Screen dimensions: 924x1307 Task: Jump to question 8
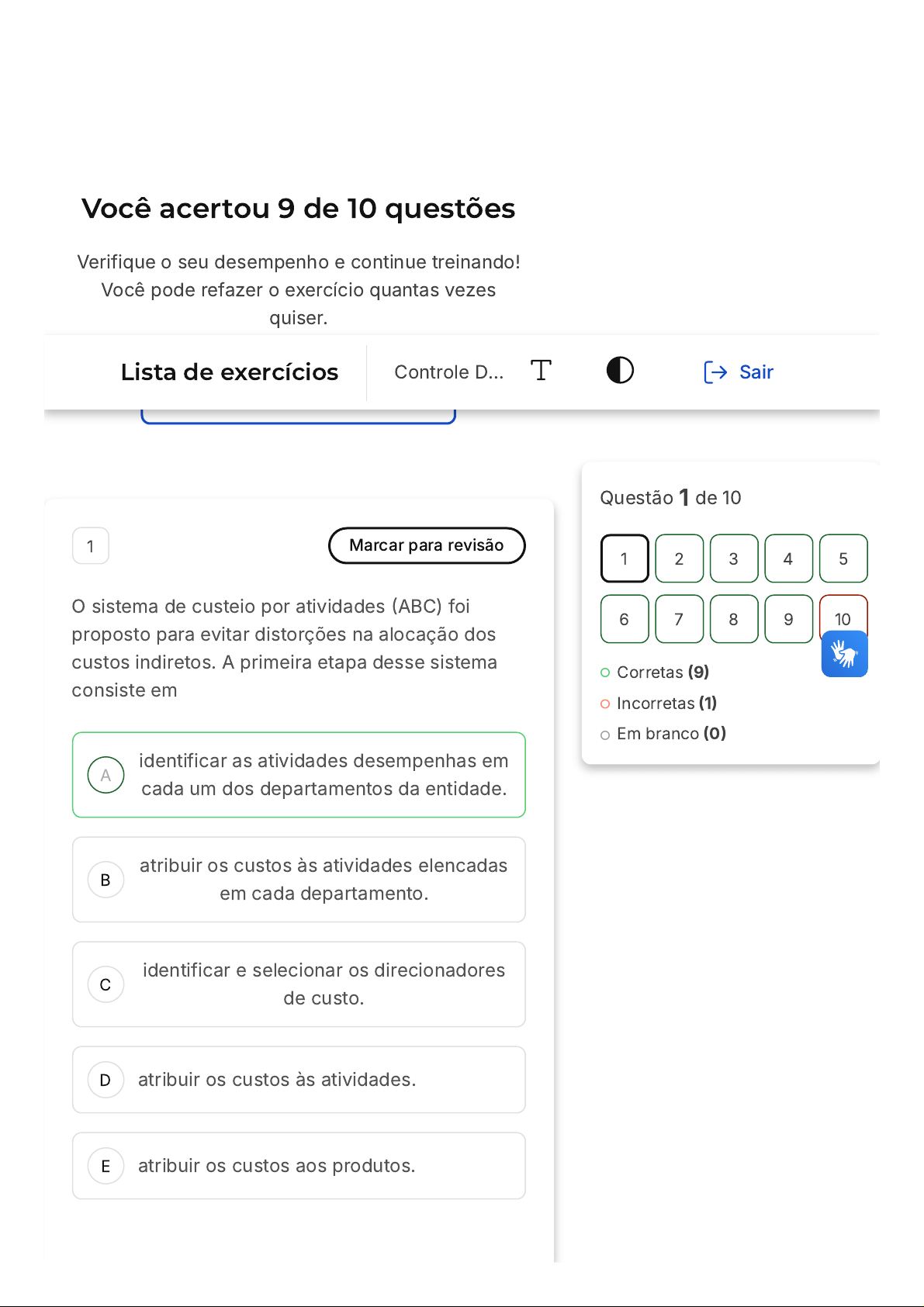click(734, 619)
